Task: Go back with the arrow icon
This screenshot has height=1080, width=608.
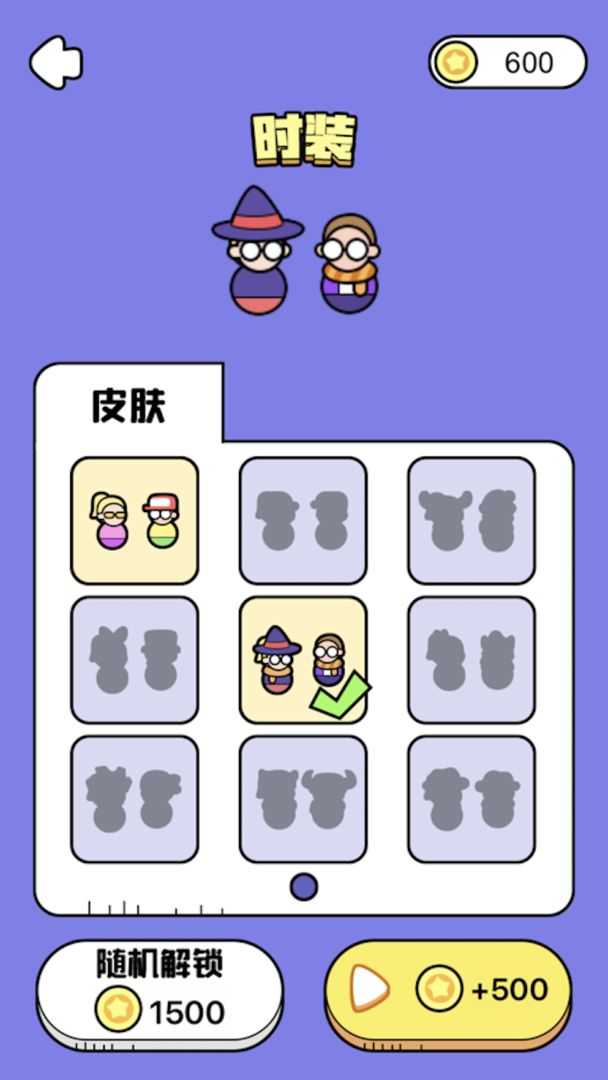Action: [x=55, y=63]
